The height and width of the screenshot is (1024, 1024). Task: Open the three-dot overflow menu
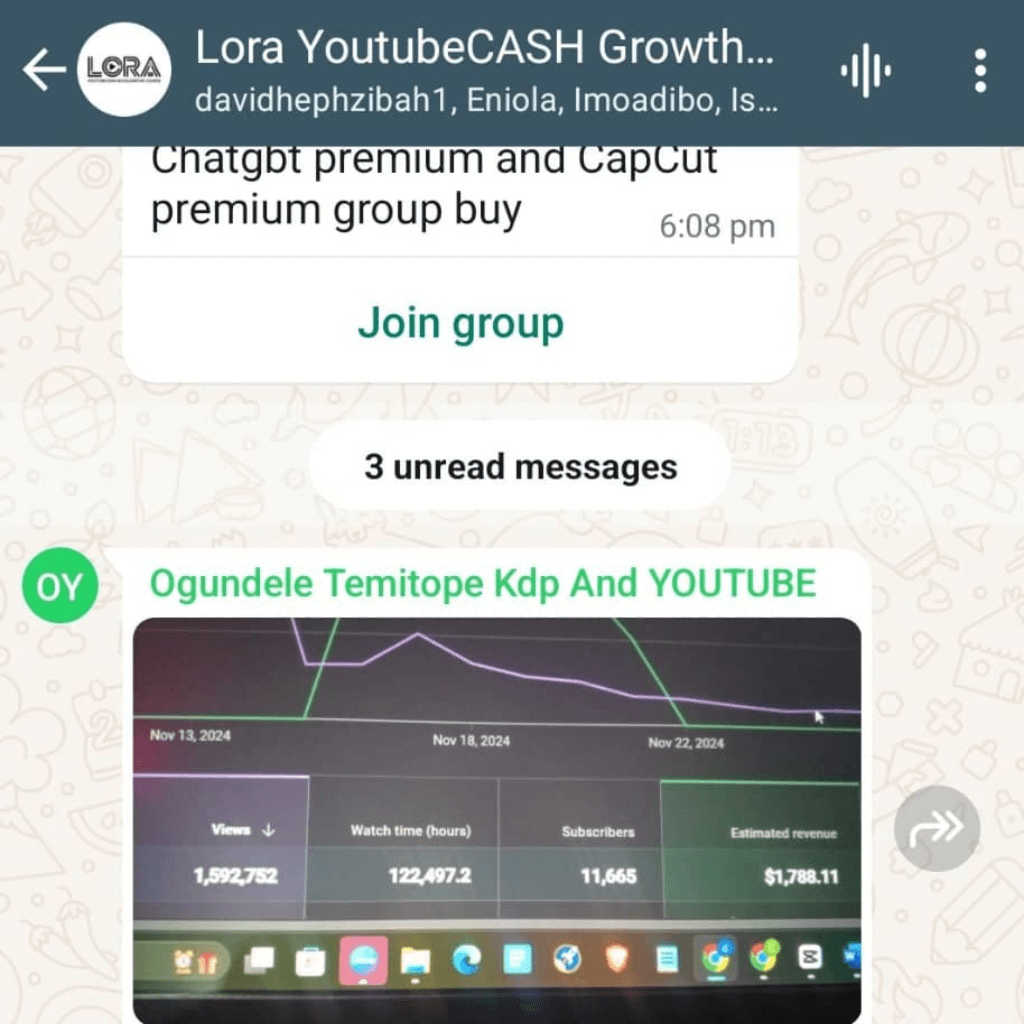tap(980, 72)
